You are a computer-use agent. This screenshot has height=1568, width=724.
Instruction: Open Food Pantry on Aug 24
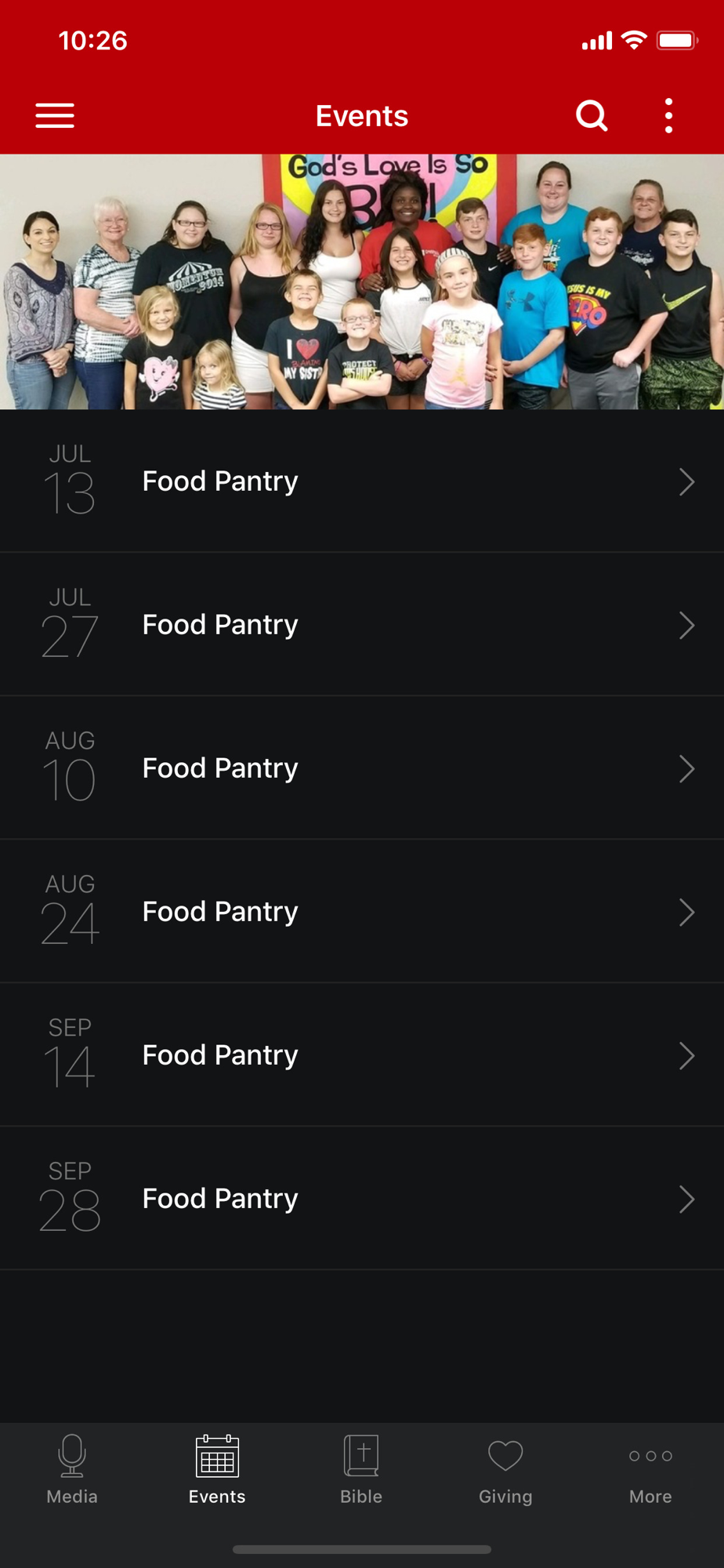(362, 912)
